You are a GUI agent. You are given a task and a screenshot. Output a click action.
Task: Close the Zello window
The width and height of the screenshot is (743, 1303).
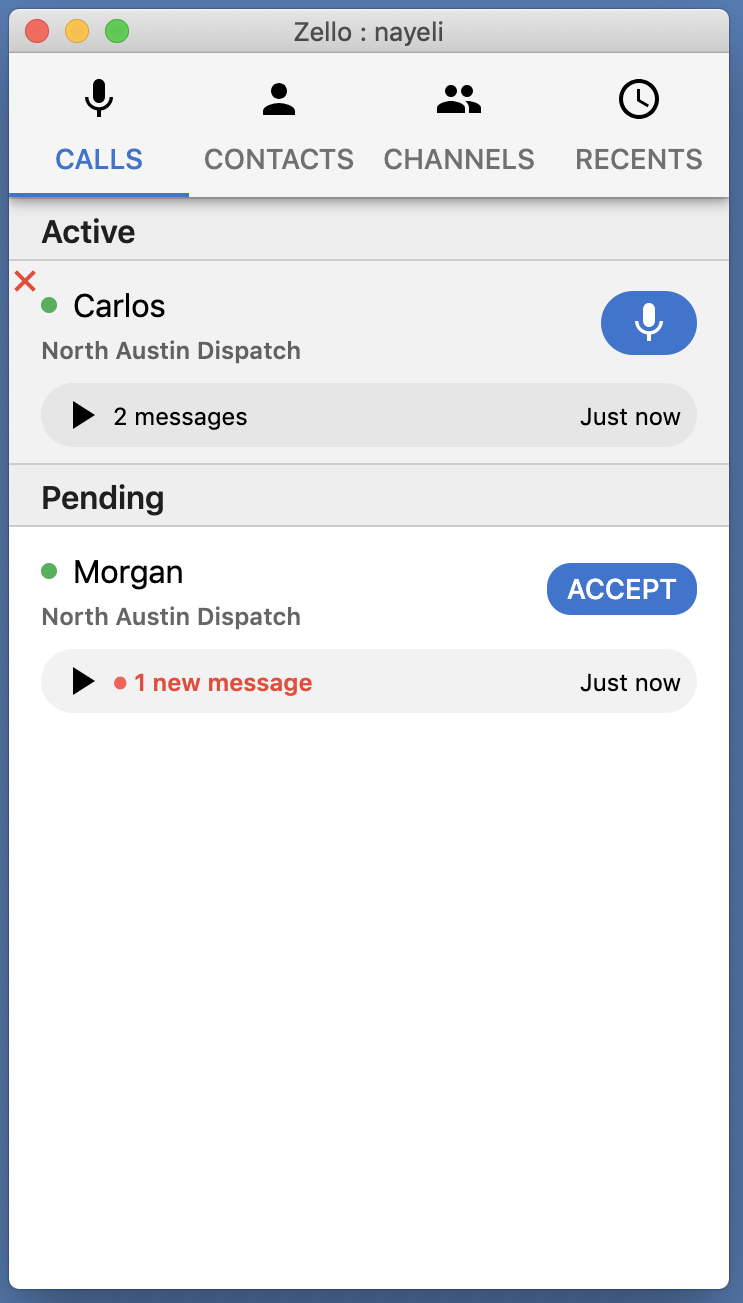(x=37, y=32)
